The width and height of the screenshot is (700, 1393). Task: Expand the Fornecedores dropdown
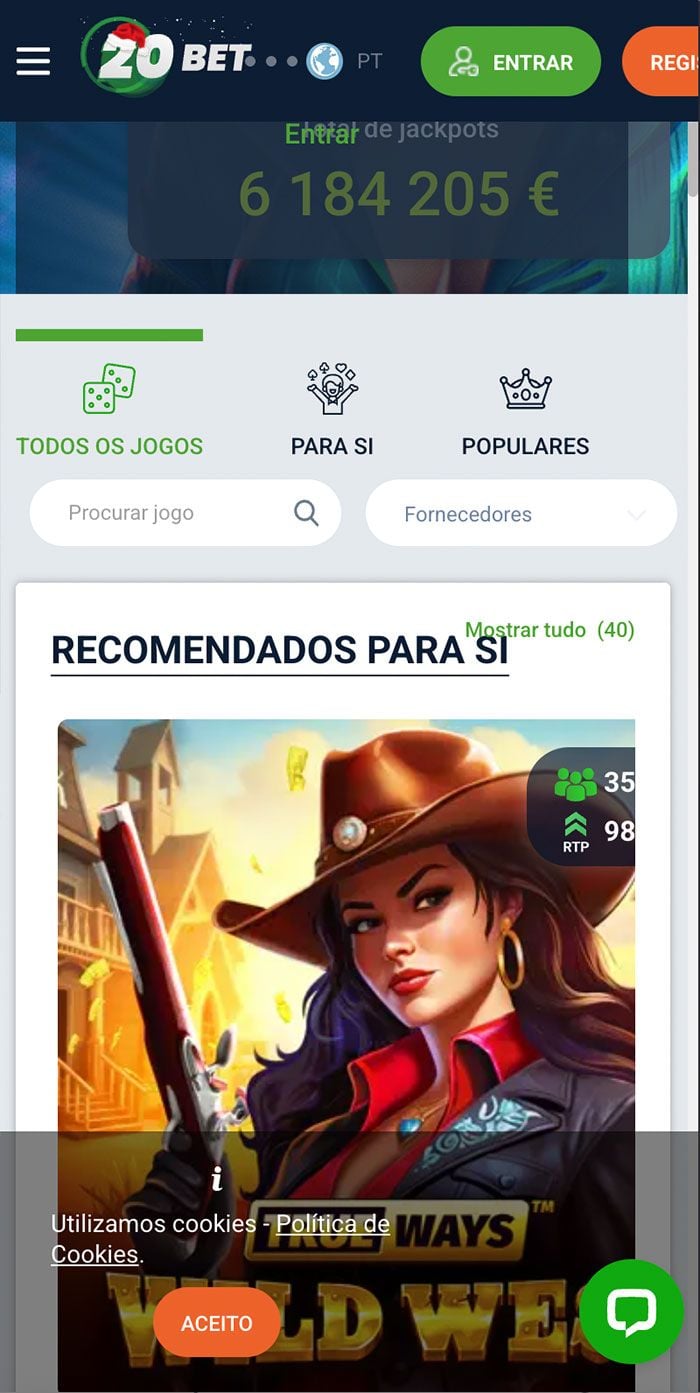pos(521,514)
